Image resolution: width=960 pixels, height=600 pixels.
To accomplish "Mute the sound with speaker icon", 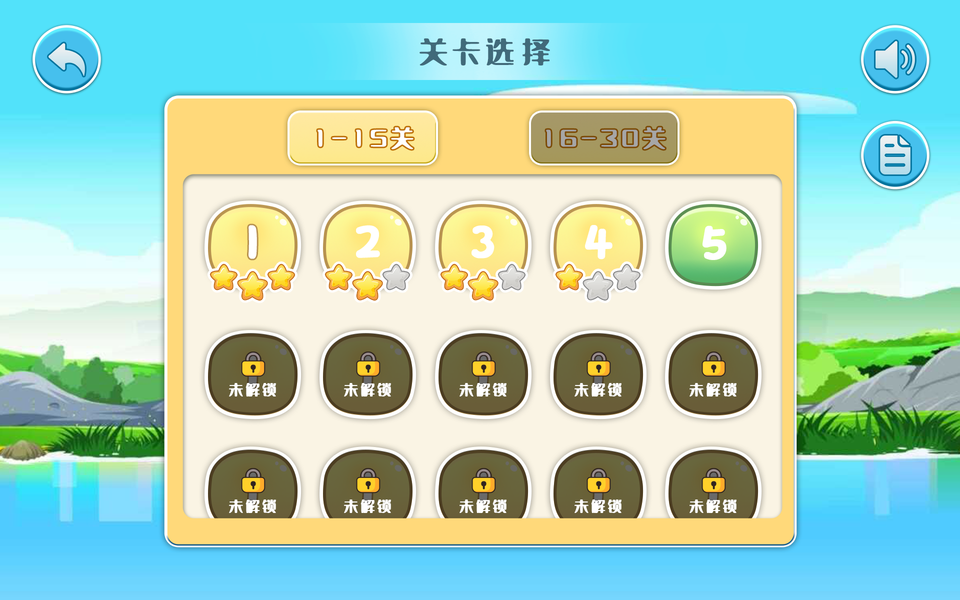I will point(894,59).
